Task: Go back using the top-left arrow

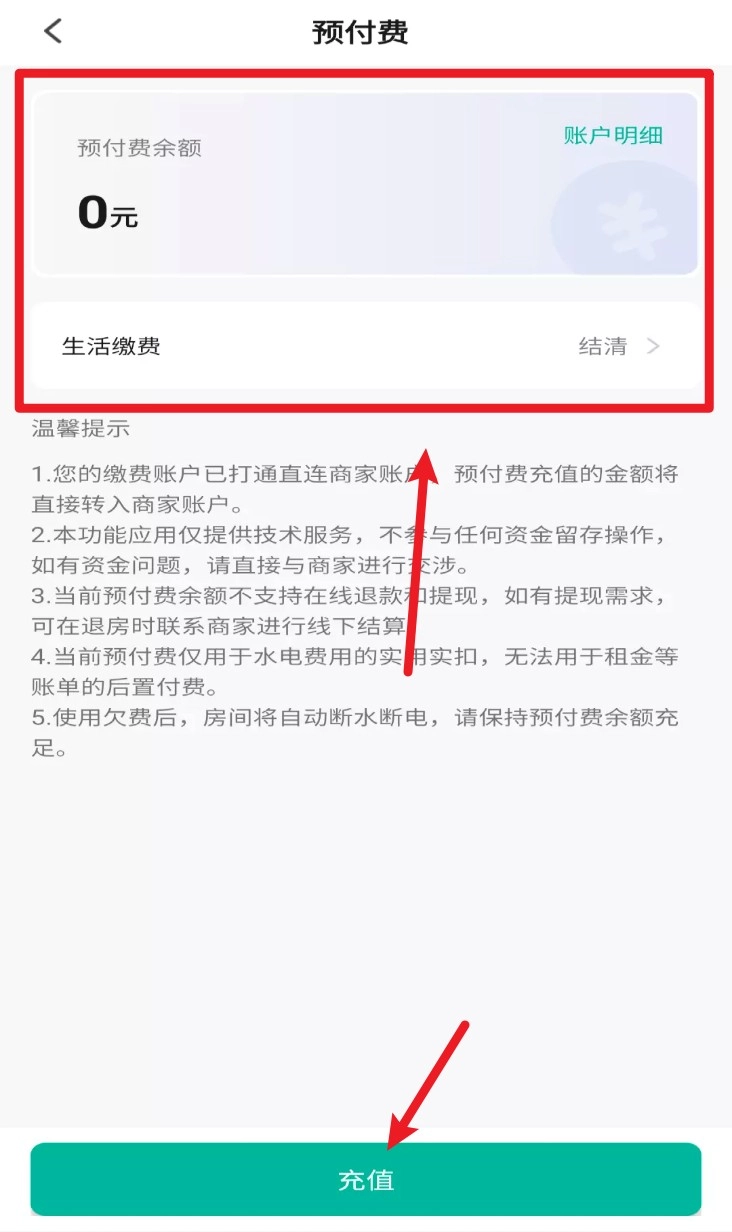Action: click(53, 31)
